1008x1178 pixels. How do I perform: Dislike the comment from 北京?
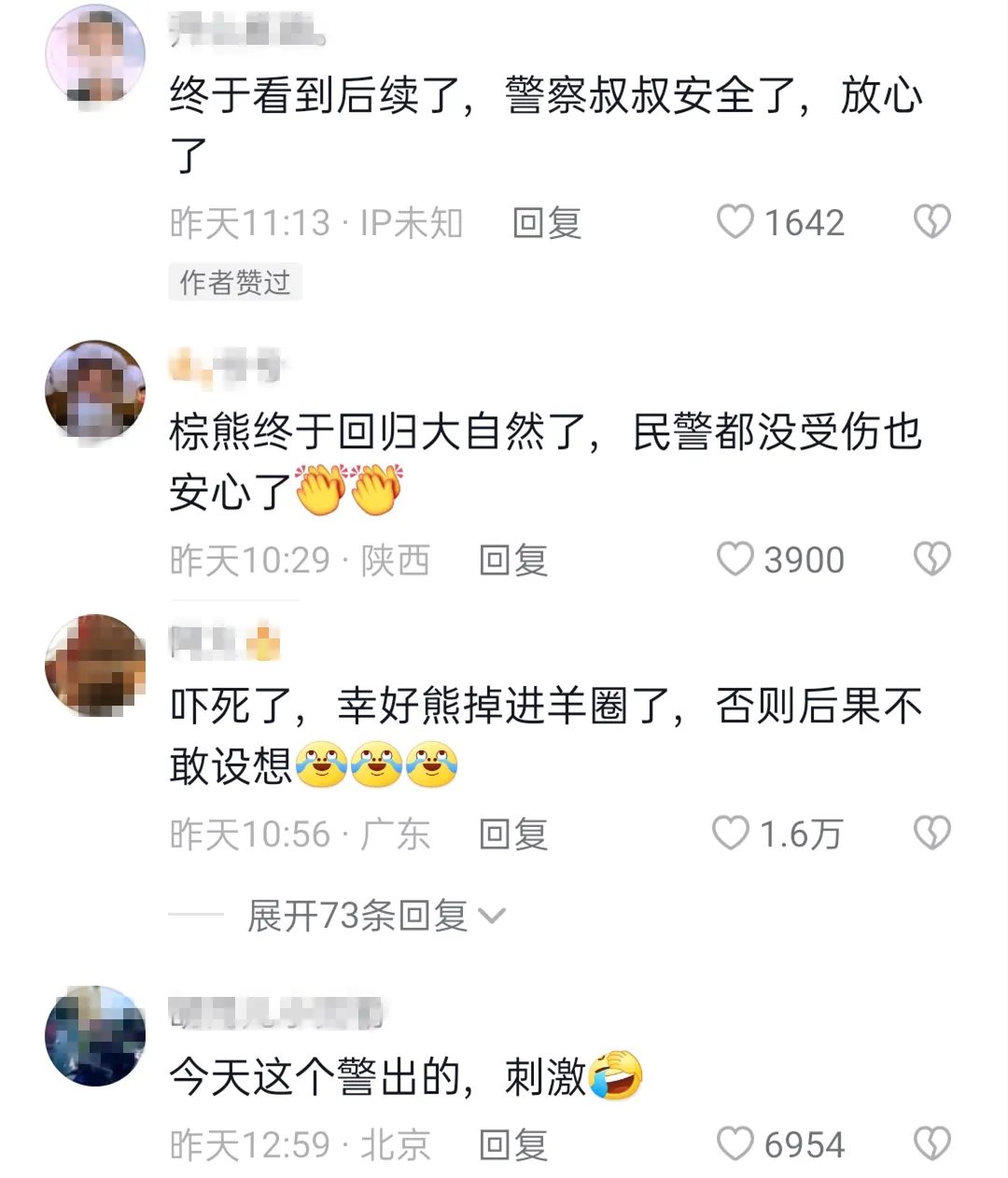point(931,1143)
